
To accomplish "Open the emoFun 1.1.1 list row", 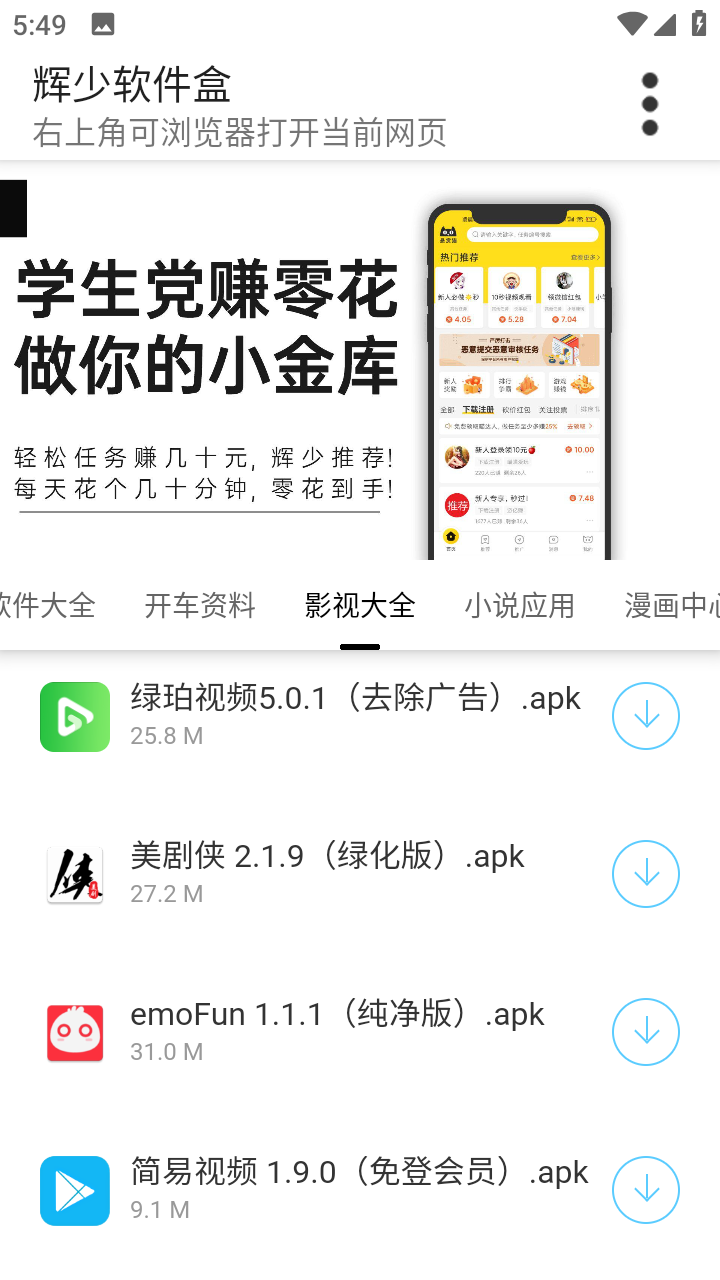I will [x=360, y=1032].
